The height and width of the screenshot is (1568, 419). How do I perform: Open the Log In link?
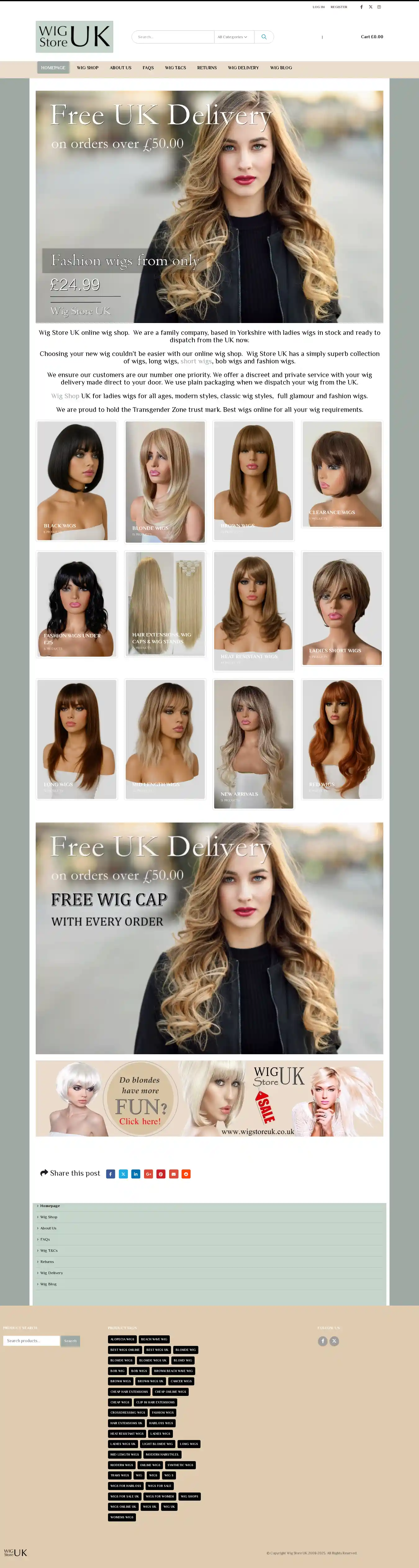[318, 7]
